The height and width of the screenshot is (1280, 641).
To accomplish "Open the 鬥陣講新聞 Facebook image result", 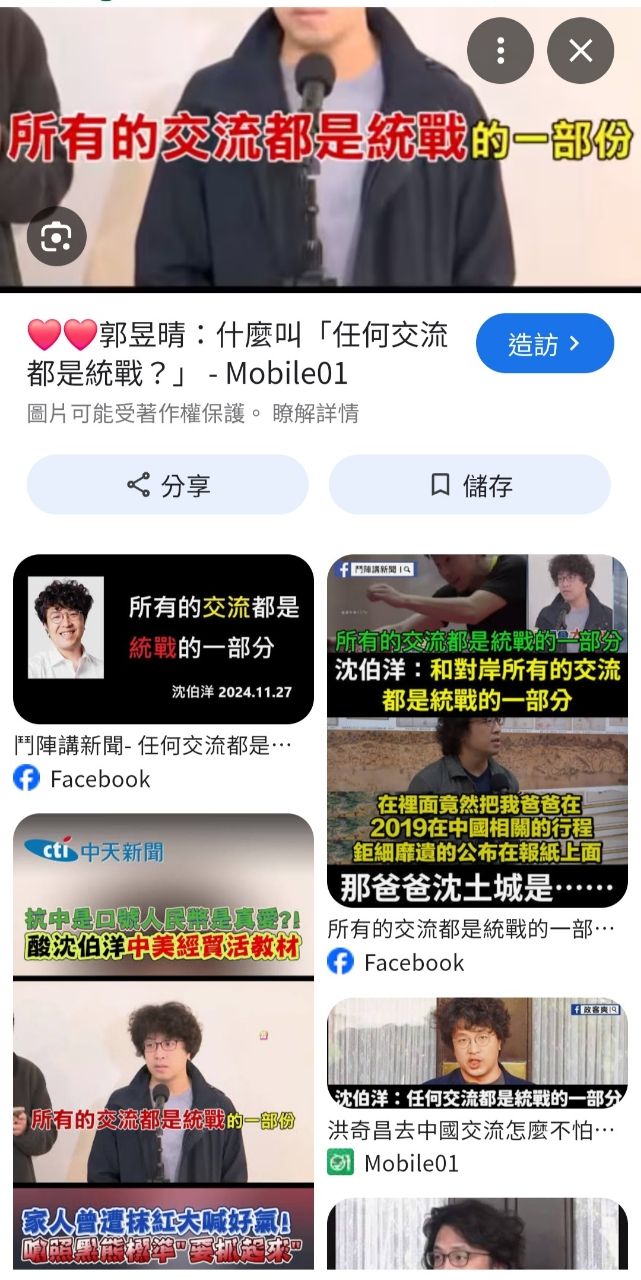I will point(163,639).
